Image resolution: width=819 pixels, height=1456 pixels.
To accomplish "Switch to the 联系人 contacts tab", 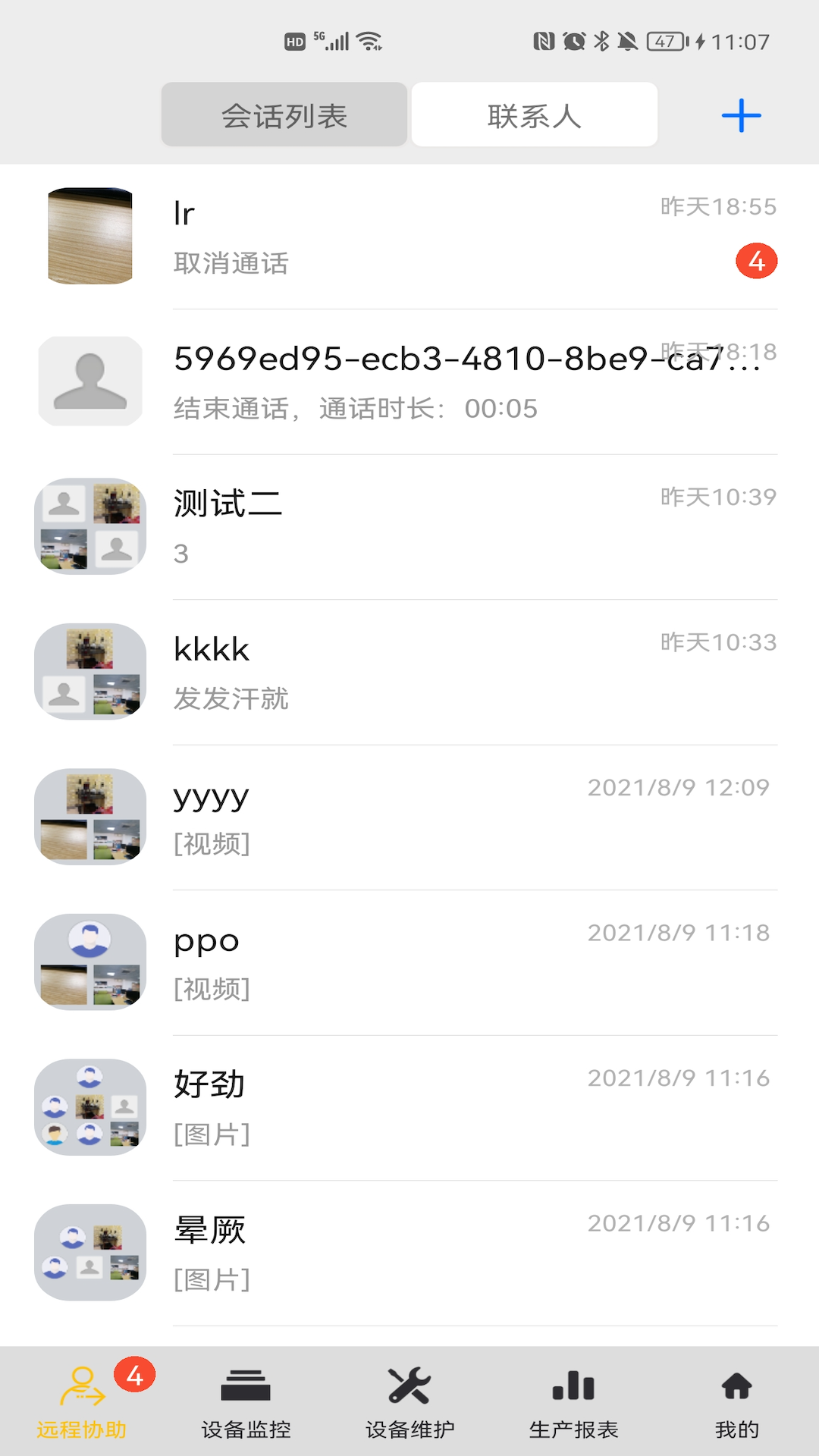I will click(534, 115).
